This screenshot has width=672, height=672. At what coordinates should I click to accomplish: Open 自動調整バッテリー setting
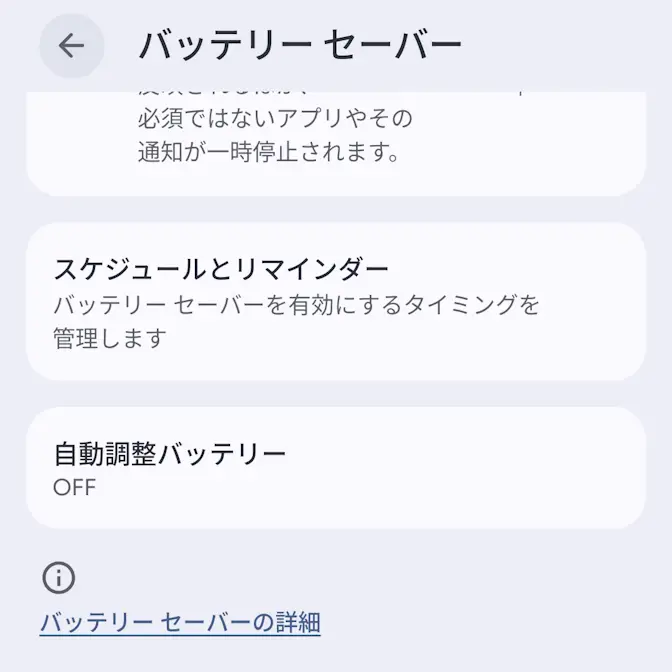[x=335, y=468]
